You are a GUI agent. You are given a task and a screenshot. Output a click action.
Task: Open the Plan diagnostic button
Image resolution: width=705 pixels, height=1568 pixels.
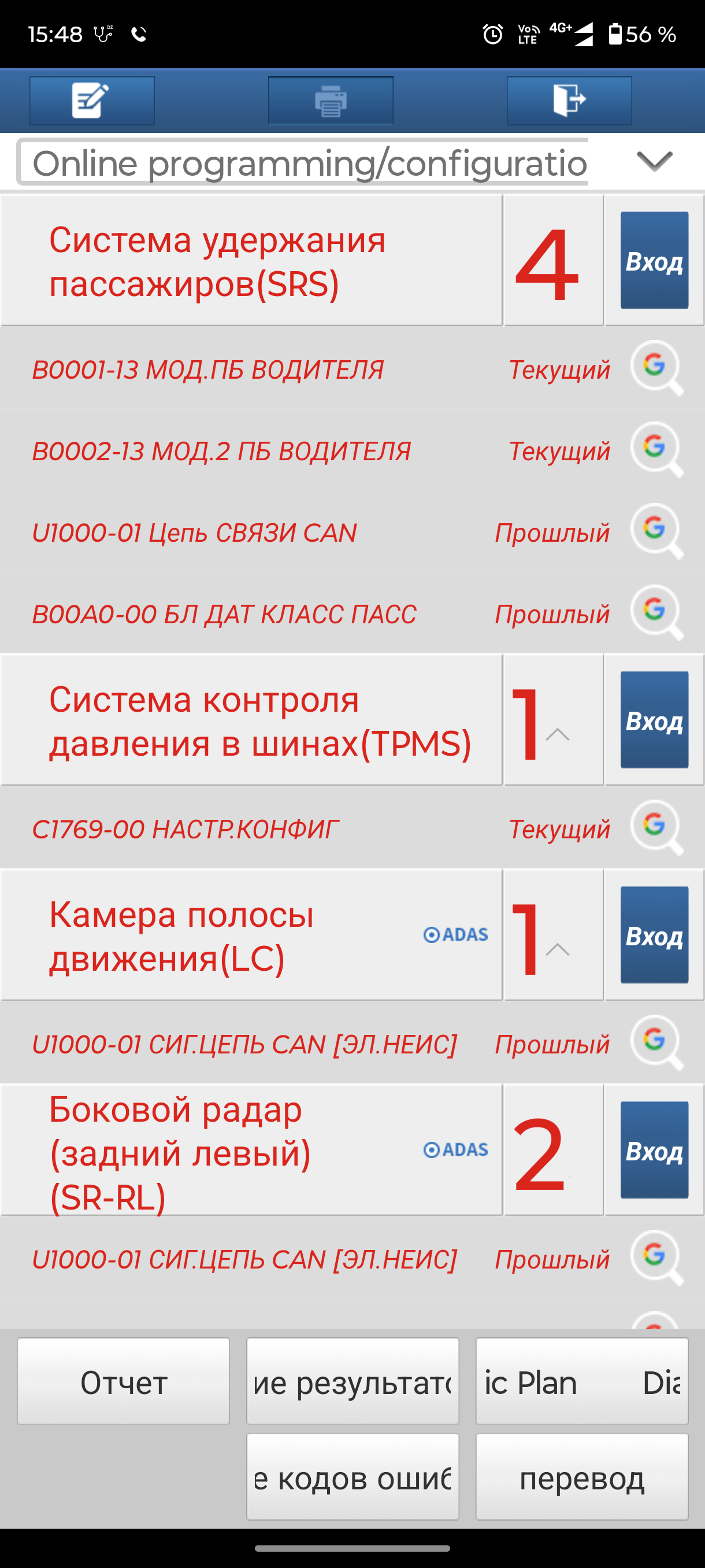pos(582,1381)
